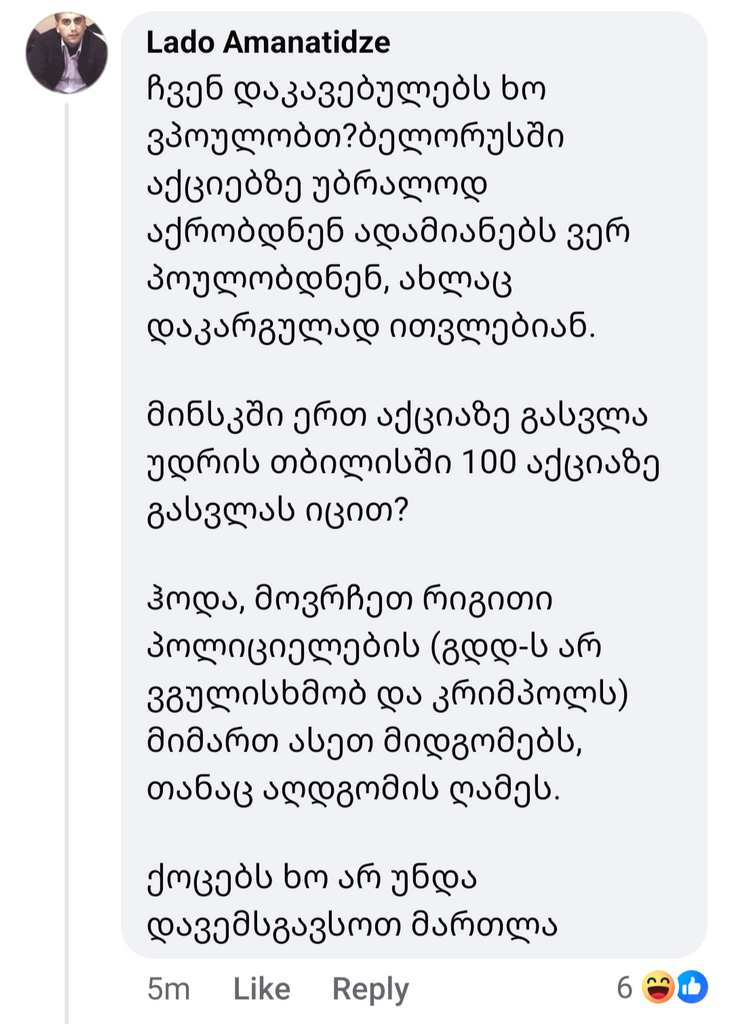Open Lado Amanatidze's profile picture

[67, 53]
